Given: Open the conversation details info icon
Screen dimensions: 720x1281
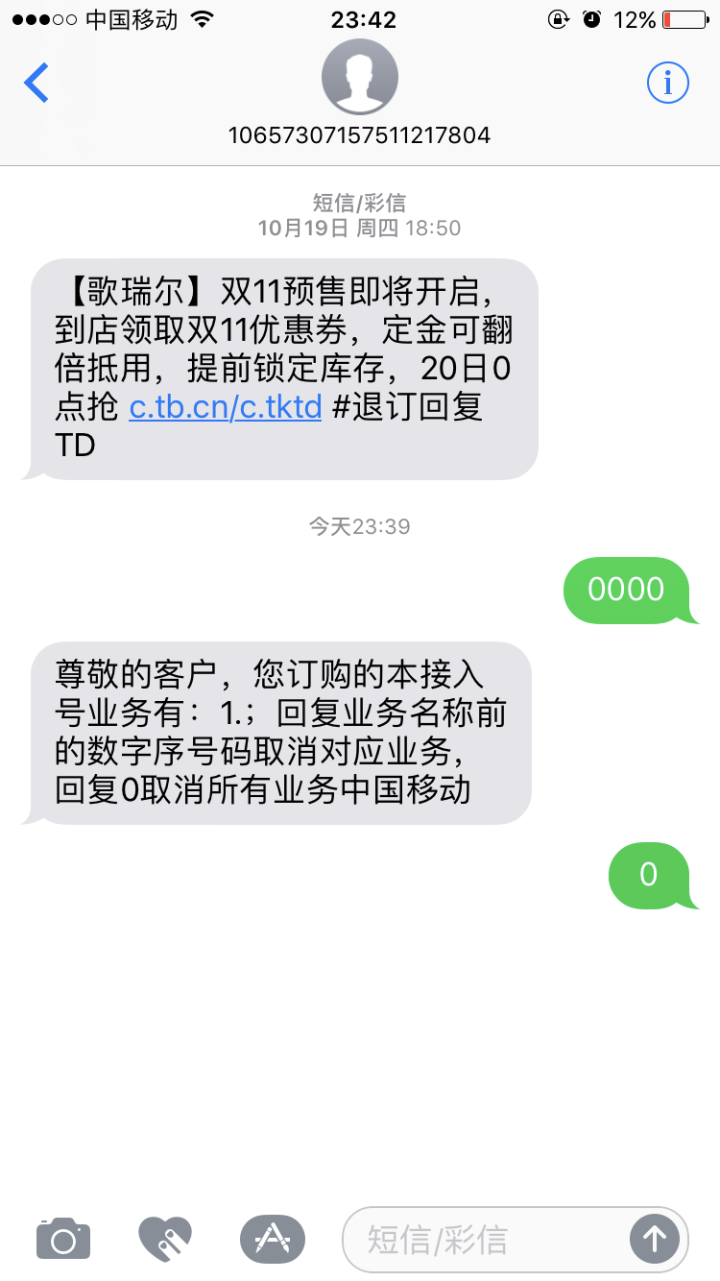Looking at the screenshot, I should coord(667,83).
